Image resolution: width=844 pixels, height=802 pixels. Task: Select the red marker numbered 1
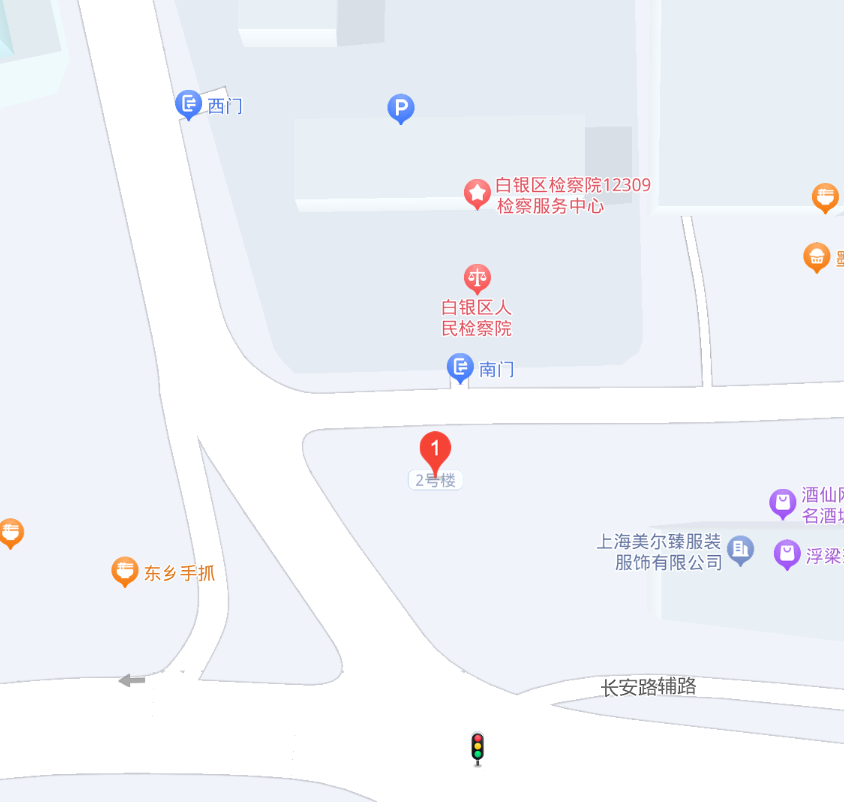(434, 450)
